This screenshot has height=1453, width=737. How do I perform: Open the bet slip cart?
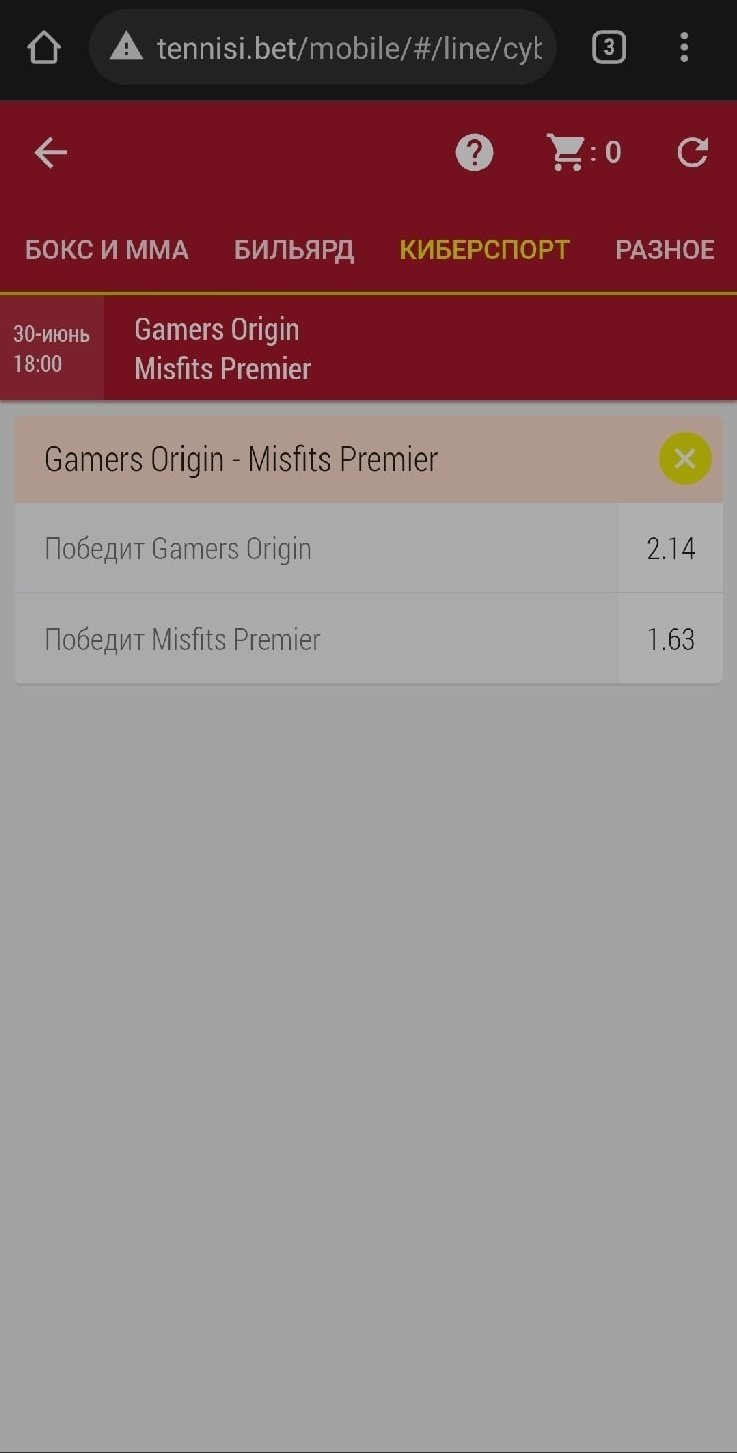pyautogui.click(x=583, y=153)
